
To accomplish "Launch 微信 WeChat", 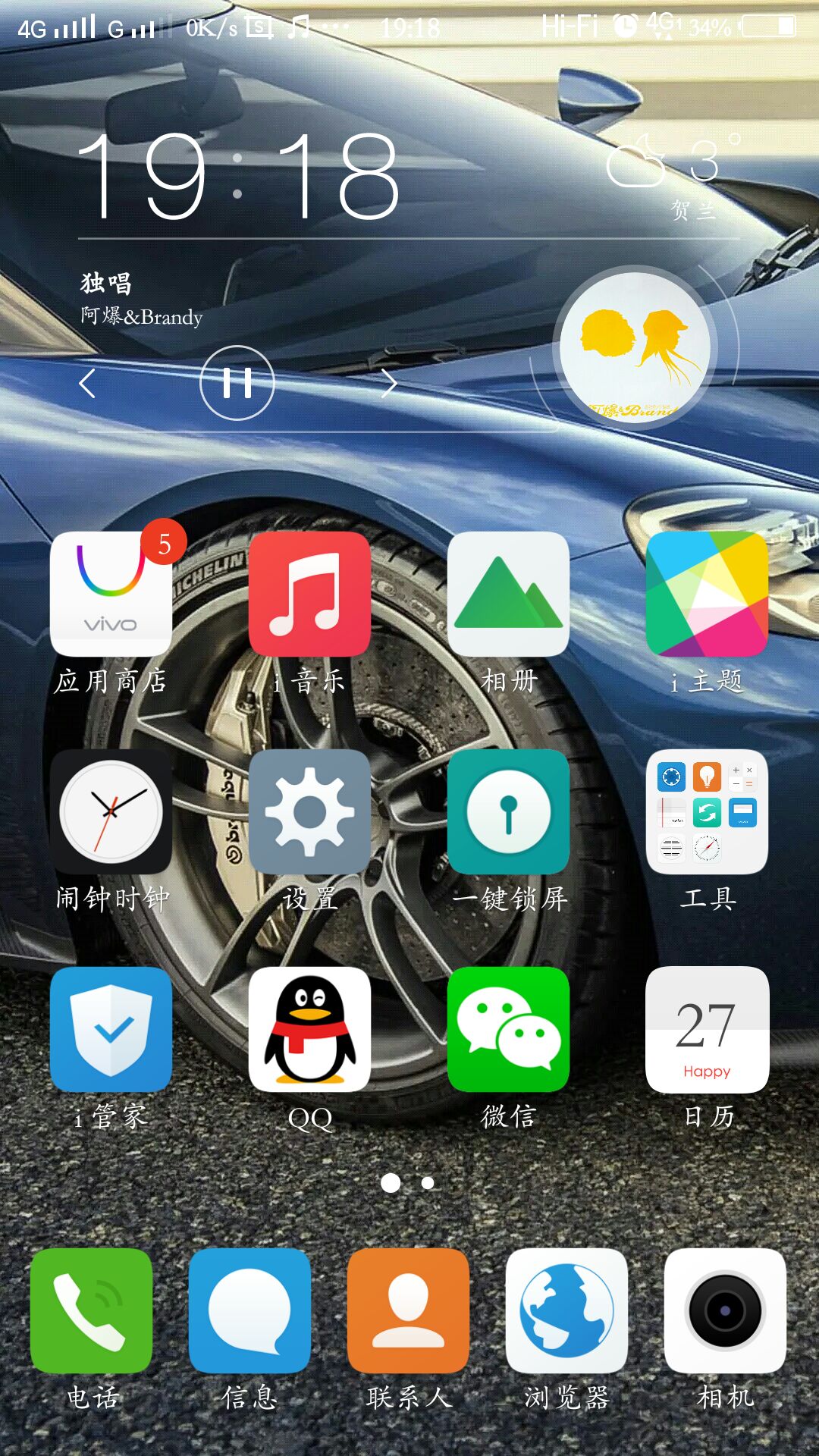I will [508, 1029].
